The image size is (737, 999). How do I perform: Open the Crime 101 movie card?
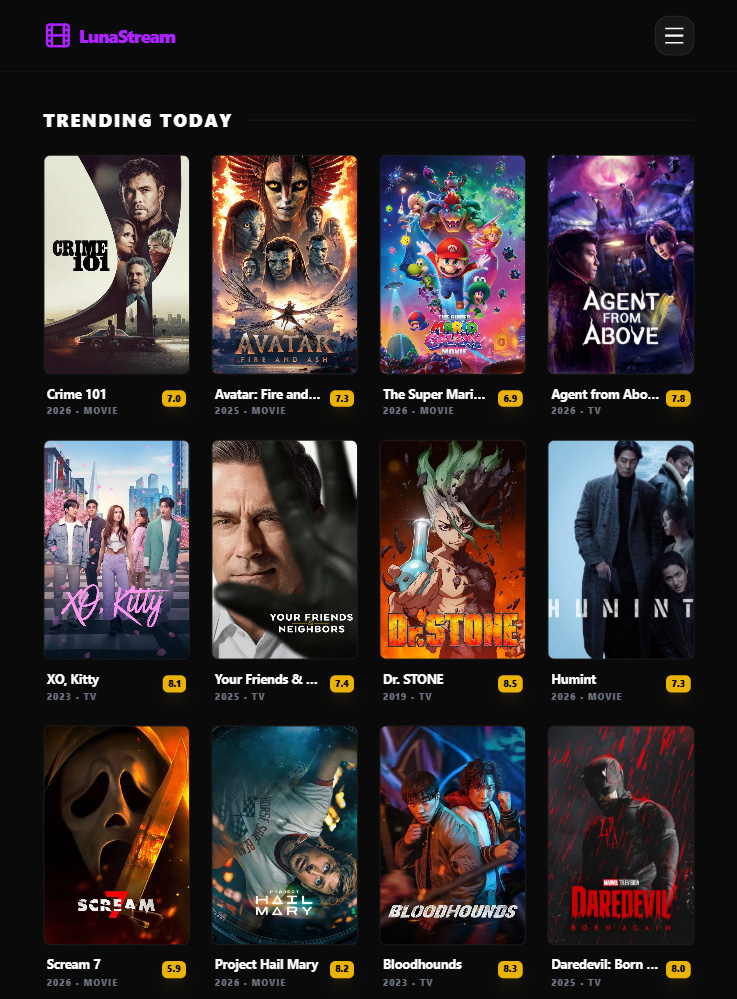coord(116,265)
